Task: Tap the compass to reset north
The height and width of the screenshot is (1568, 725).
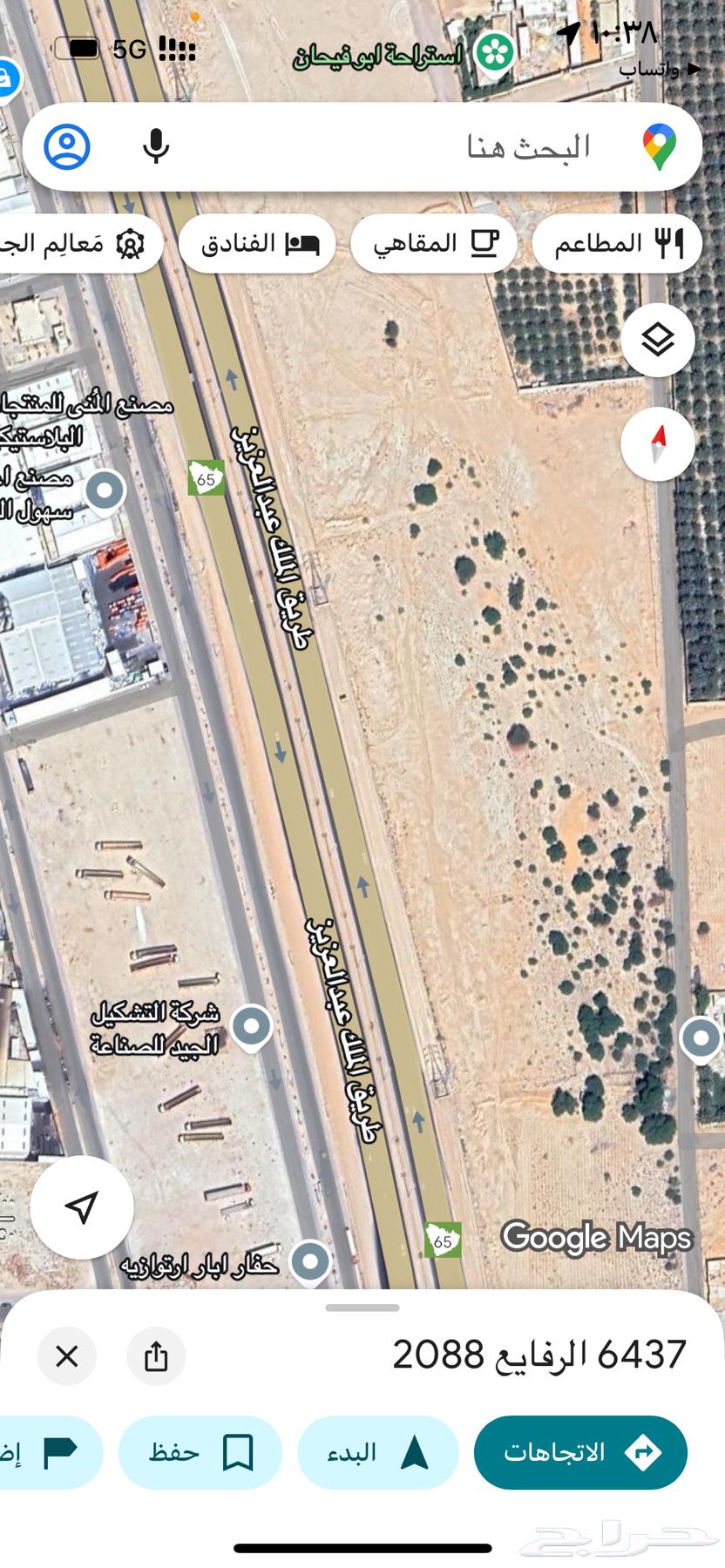Action: pyautogui.click(x=658, y=443)
